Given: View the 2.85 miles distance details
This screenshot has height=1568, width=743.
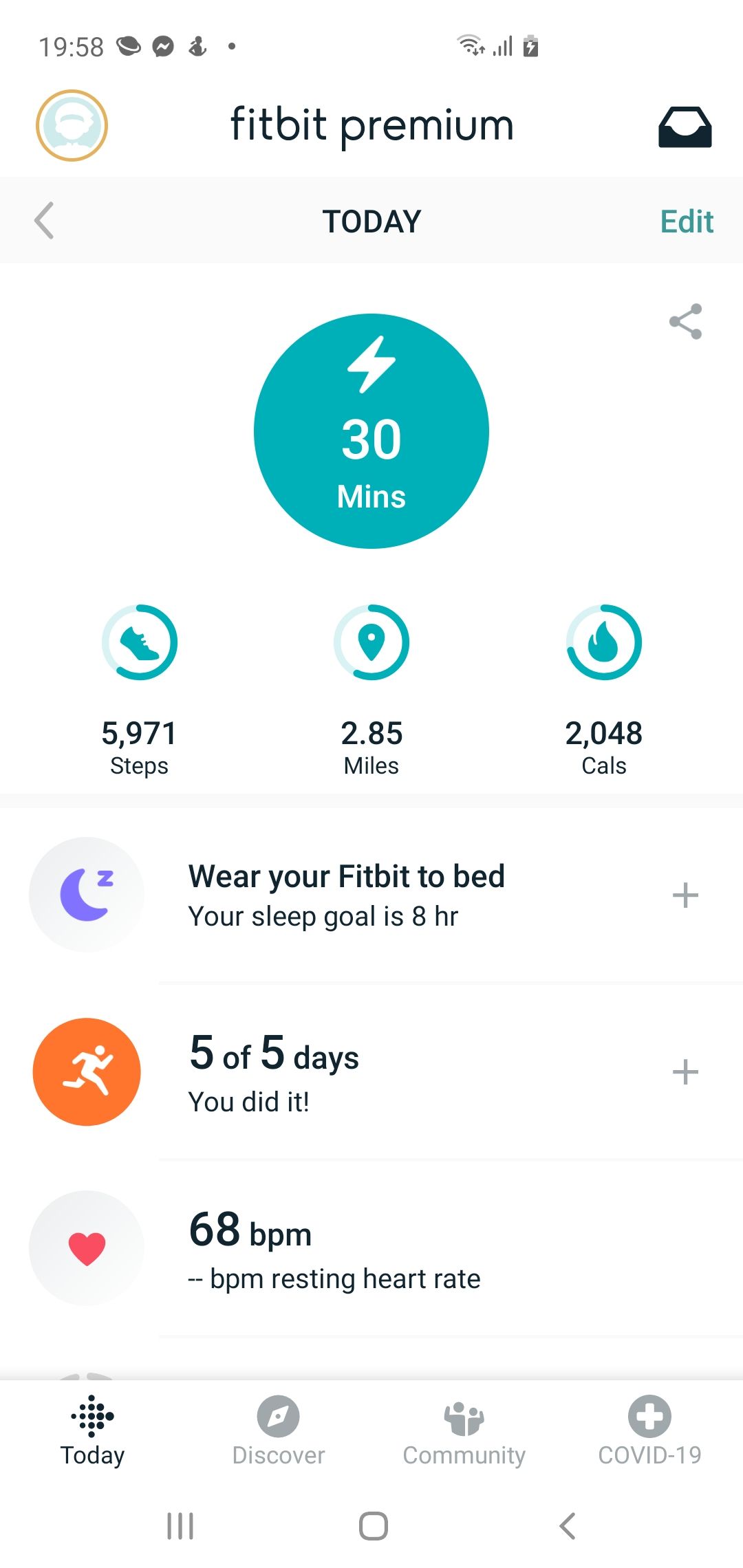Looking at the screenshot, I should (x=371, y=688).
